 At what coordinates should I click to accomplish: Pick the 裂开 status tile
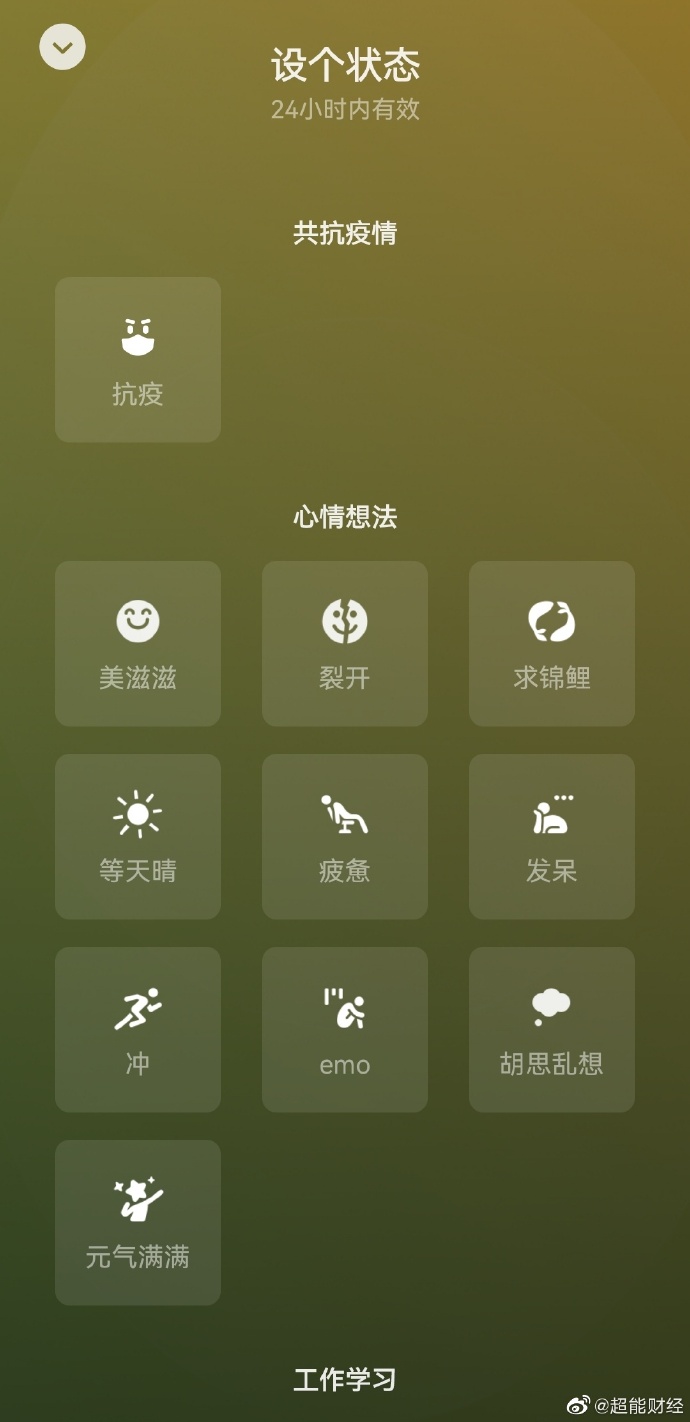(345, 644)
